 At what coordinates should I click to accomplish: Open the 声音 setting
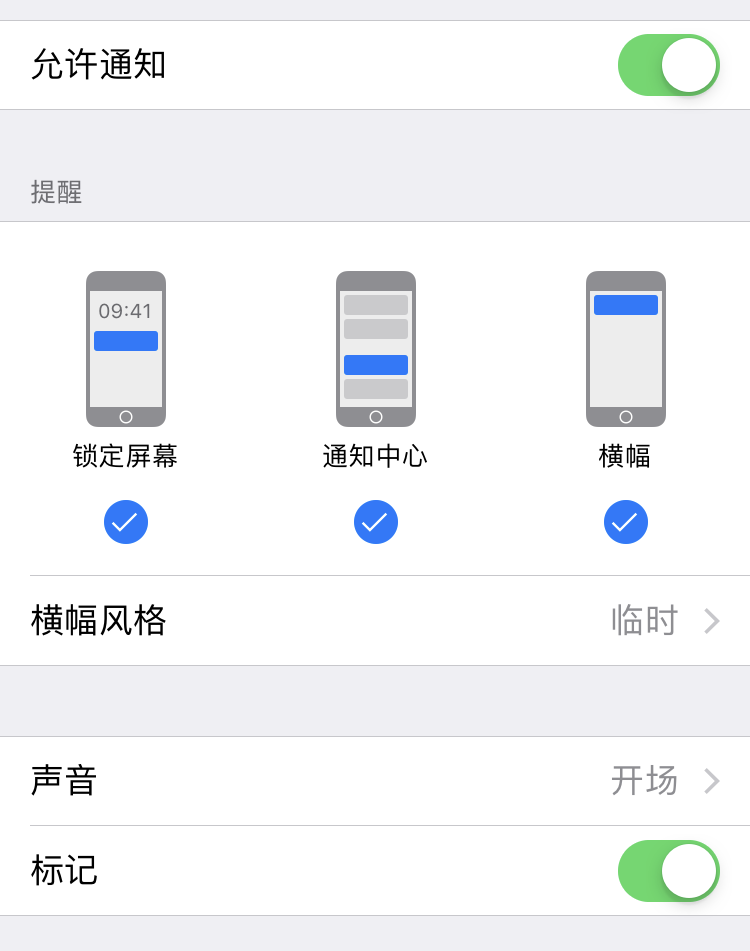[x=375, y=781]
